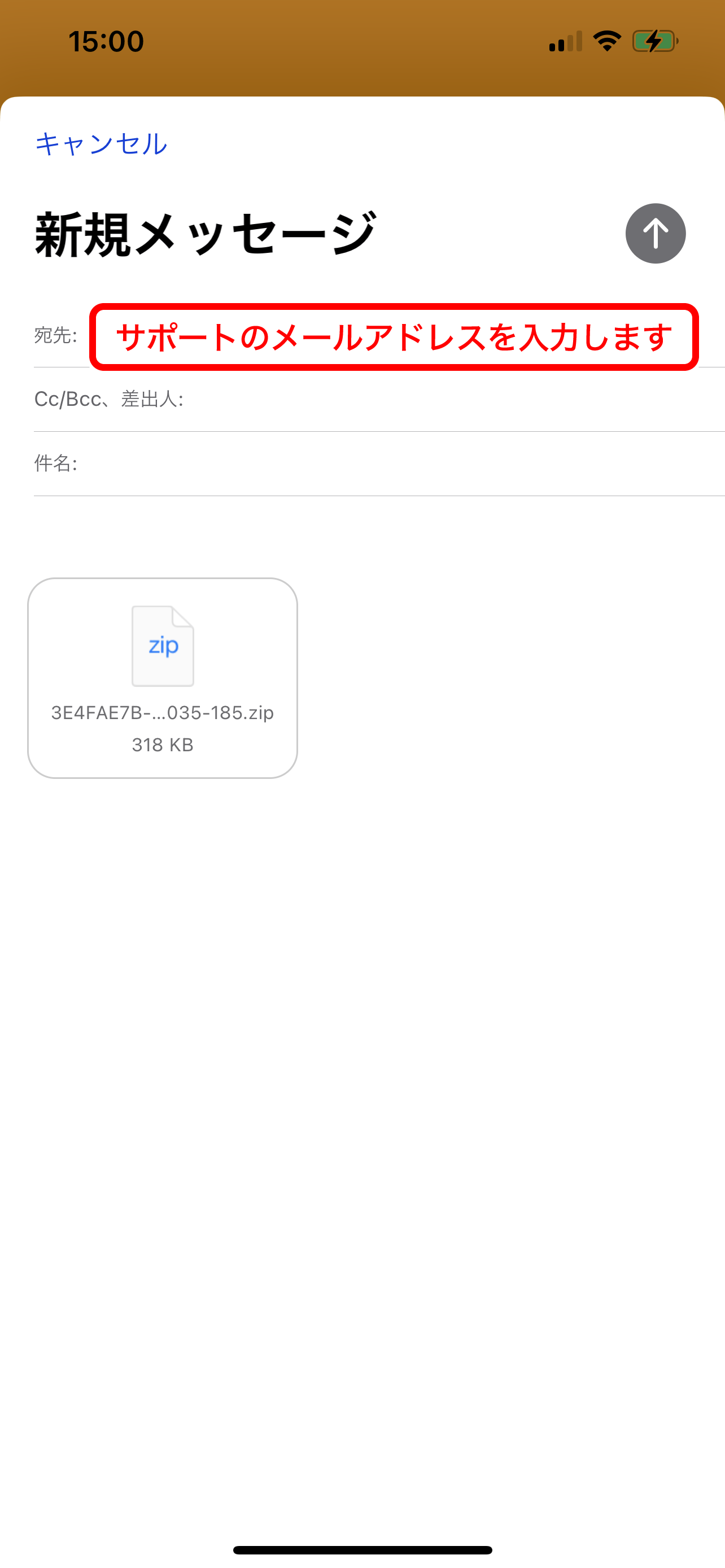Viewport: 725px width, 1568px height.
Task: Send the message with the arrow button
Action: [655, 233]
